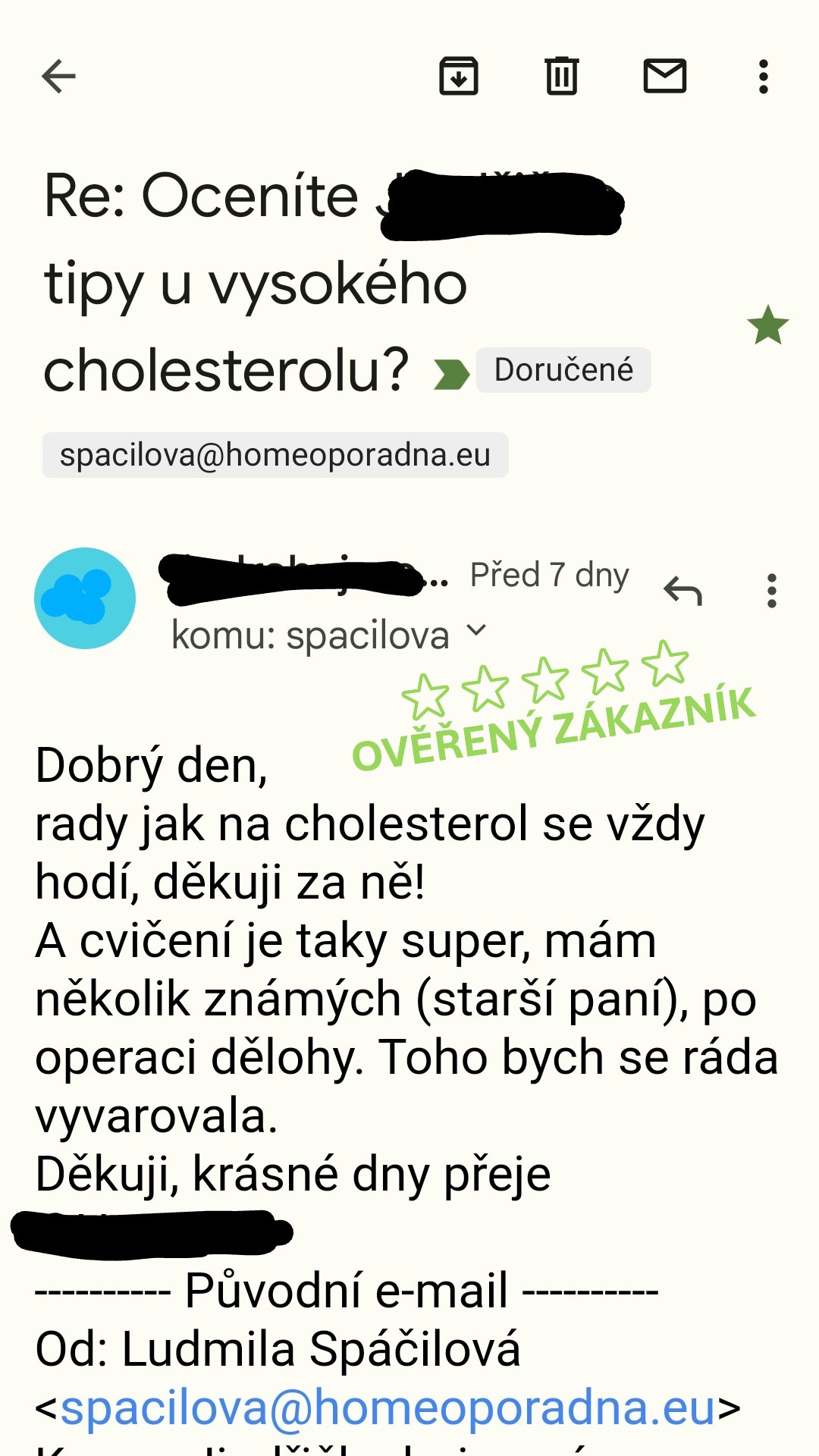The width and height of the screenshot is (819, 1456).
Task: Go back to the inbox list
Action: click(x=58, y=77)
